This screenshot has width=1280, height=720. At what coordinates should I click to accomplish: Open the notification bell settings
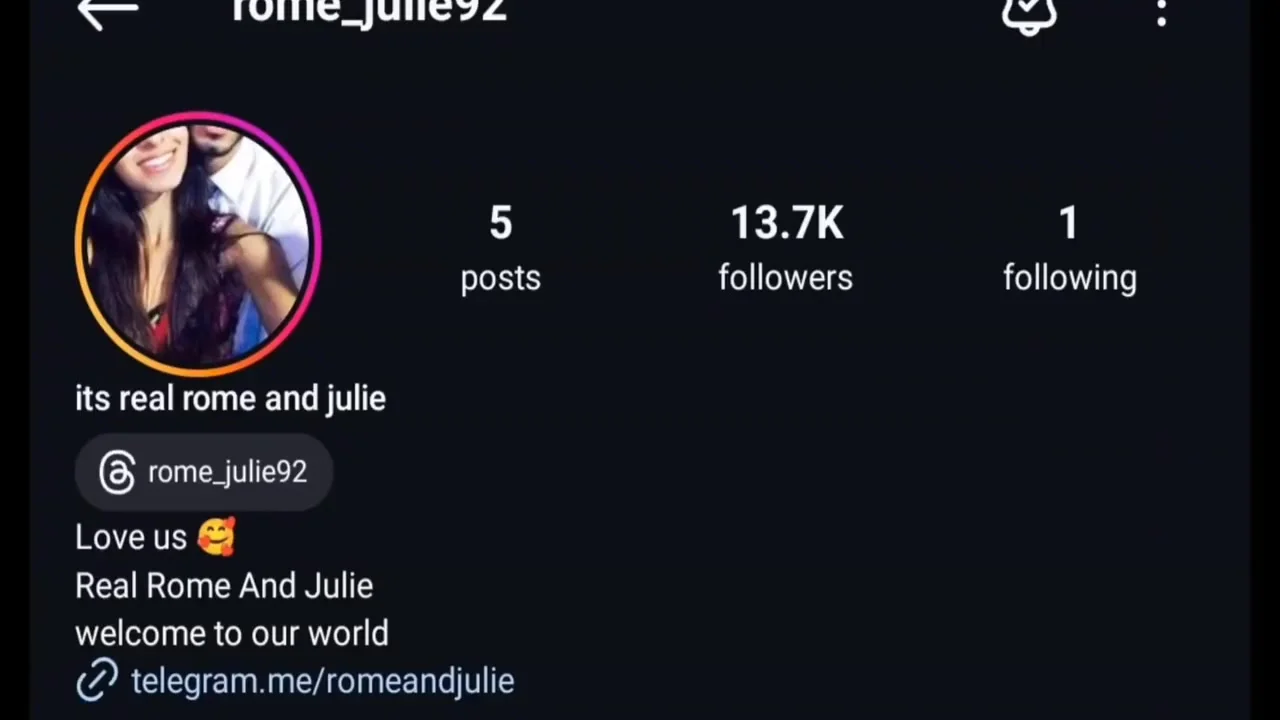click(x=1029, y=14)
